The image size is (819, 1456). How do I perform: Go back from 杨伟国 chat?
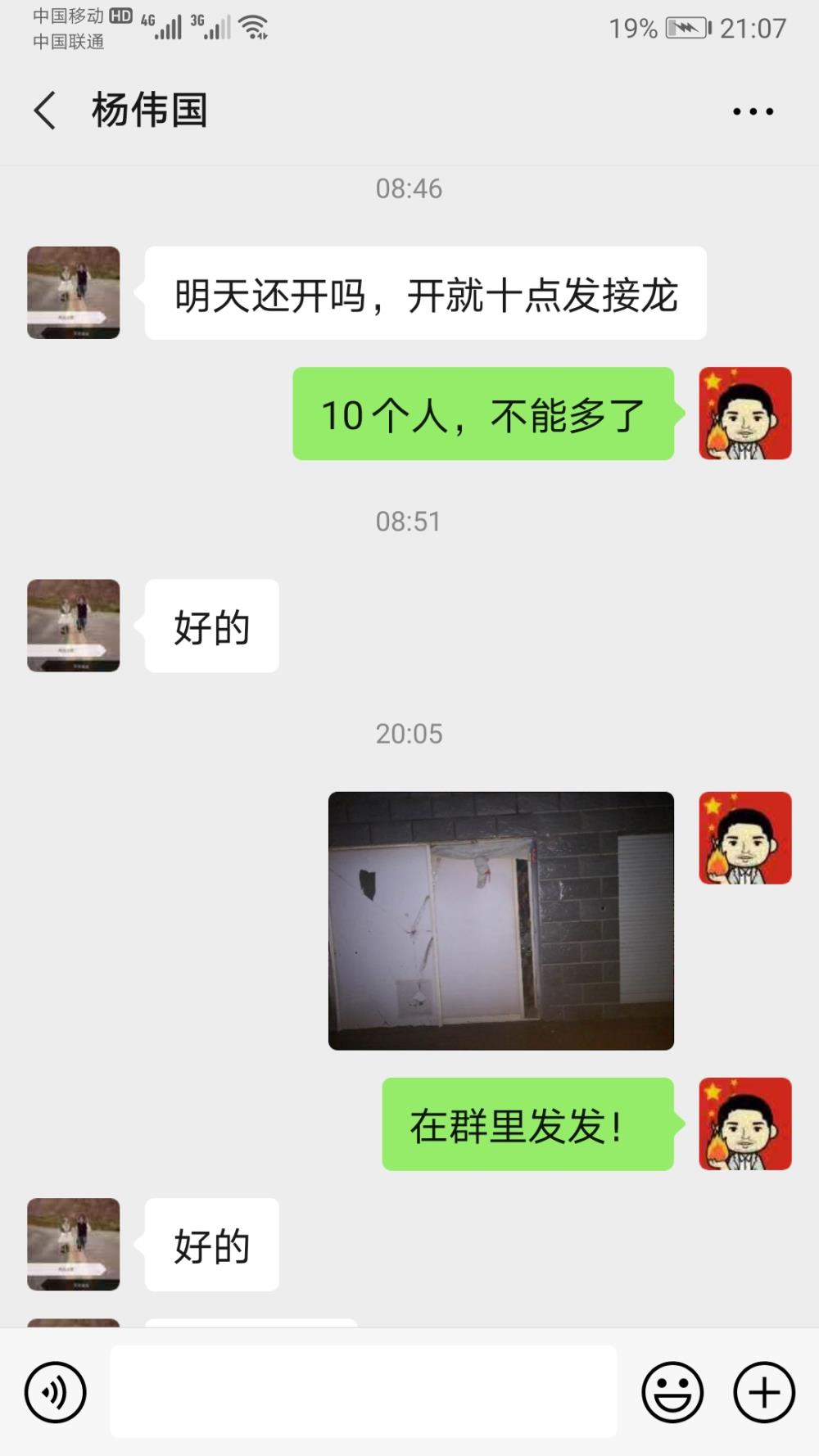[x=45, y=111]
